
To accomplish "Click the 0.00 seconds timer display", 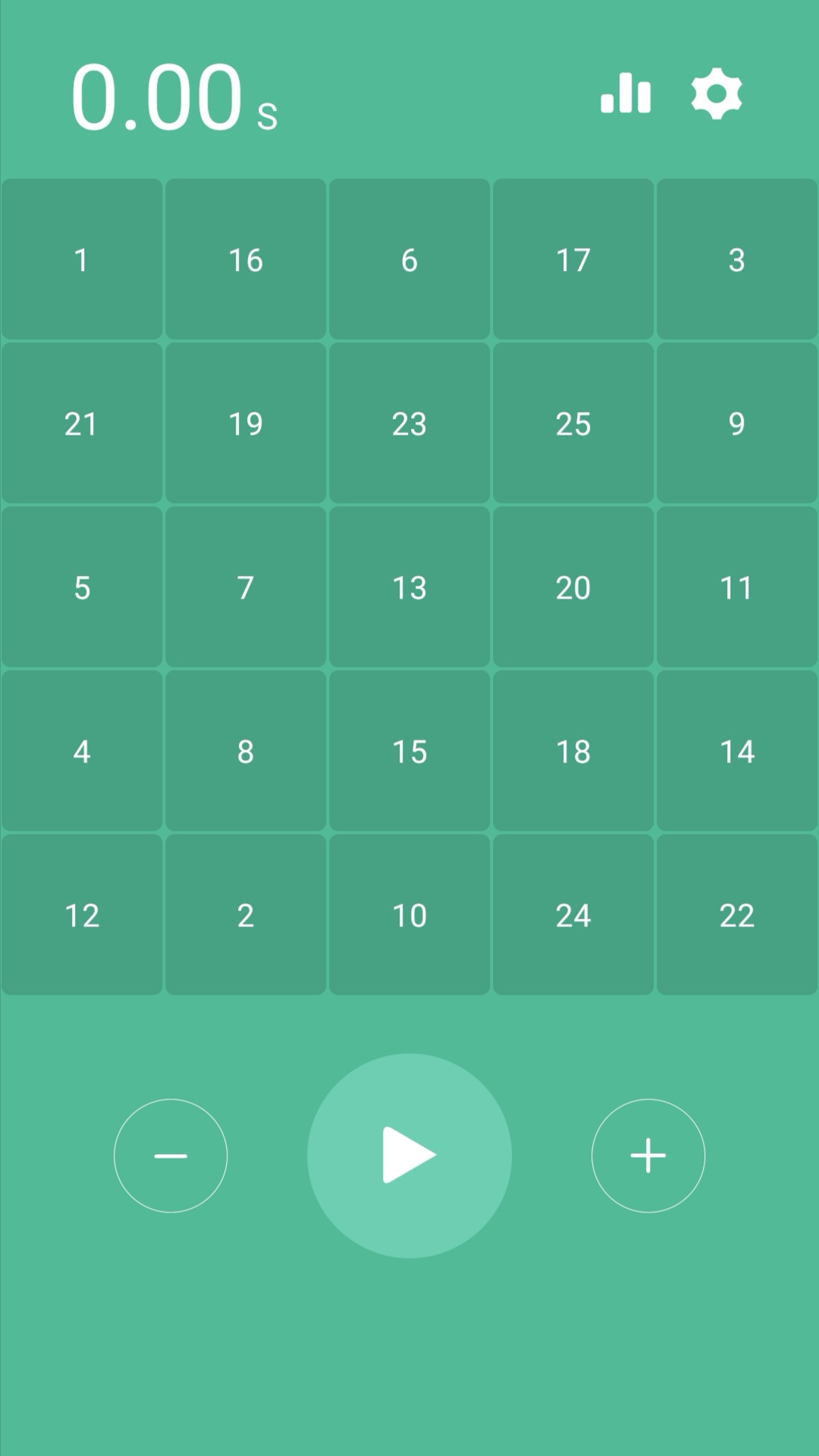I will pyautogui.click(x=173, y=95).
